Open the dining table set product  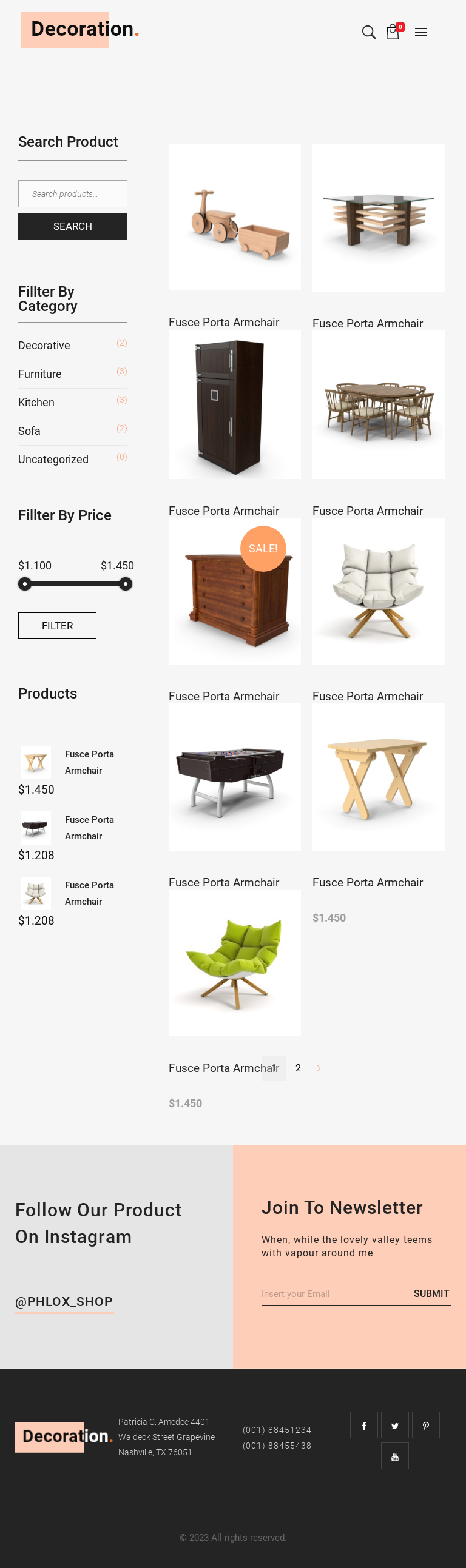pos(378,405)
